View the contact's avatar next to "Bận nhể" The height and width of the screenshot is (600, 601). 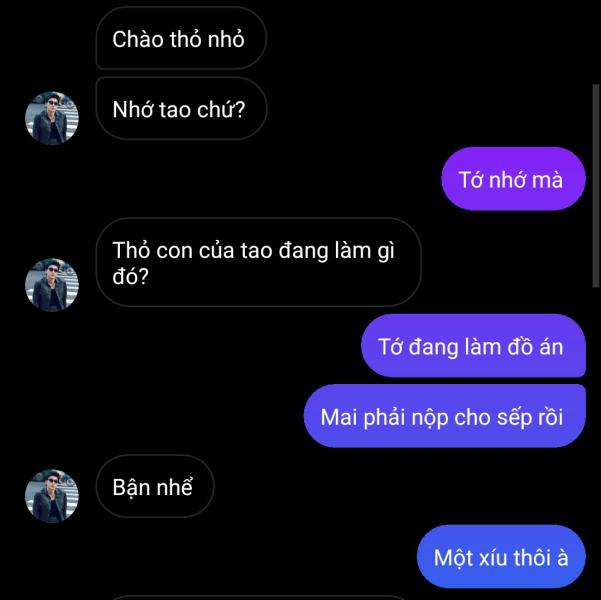coord(51,496)
